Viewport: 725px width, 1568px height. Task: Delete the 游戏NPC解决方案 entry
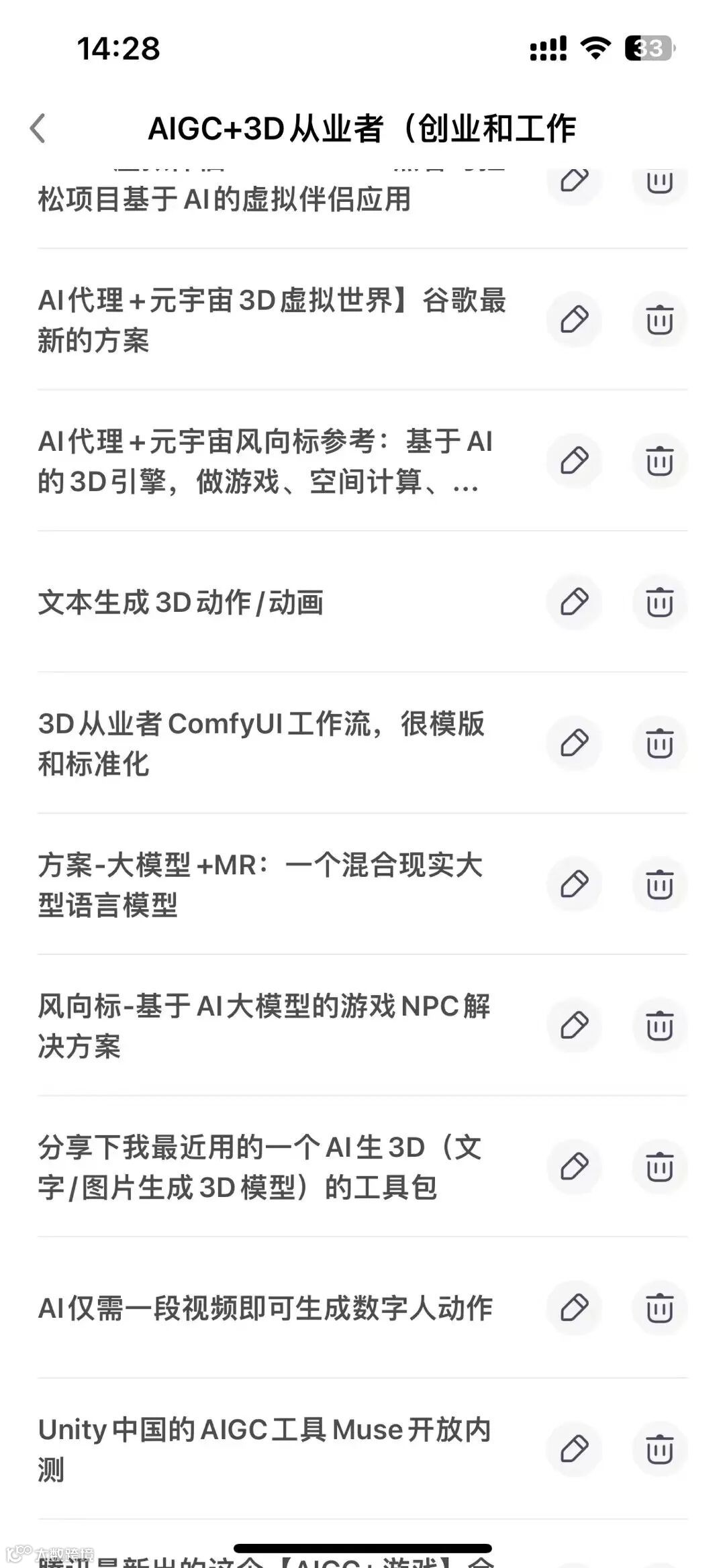coord(659,1026)
